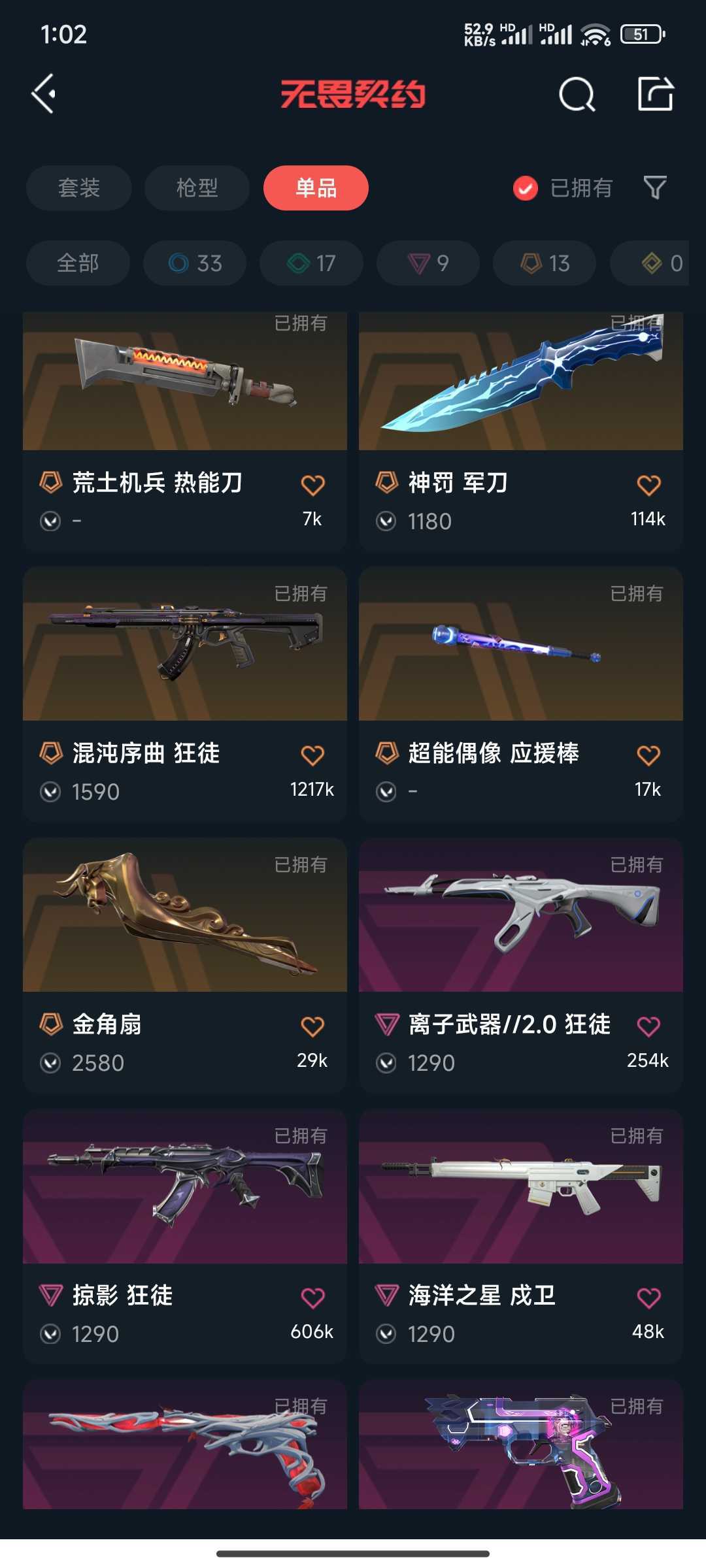Viewport: 706px width, 1568px height.
Task: Open the 混沌序曲 狂徒 skin card
Action: 185,694
